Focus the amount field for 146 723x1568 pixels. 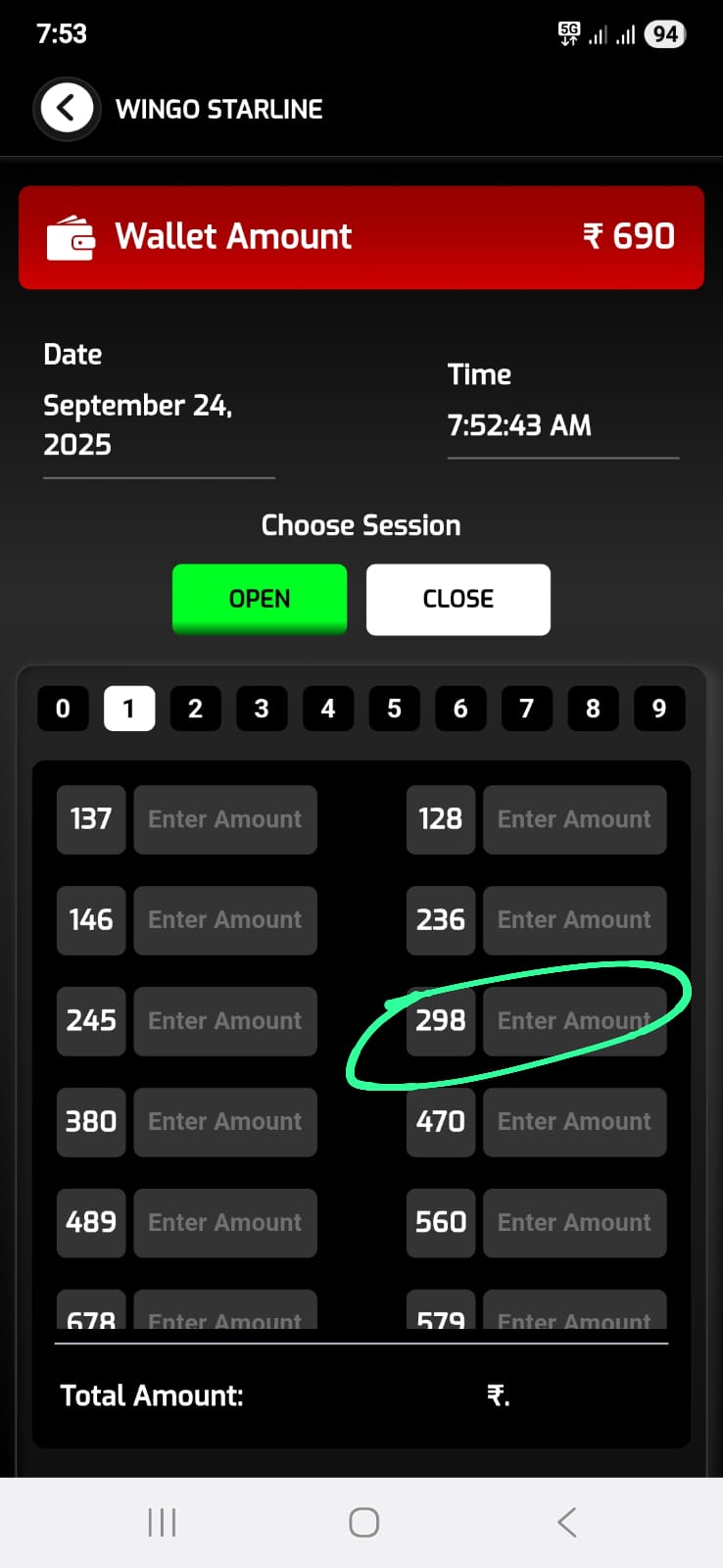(x=225, y=920)
